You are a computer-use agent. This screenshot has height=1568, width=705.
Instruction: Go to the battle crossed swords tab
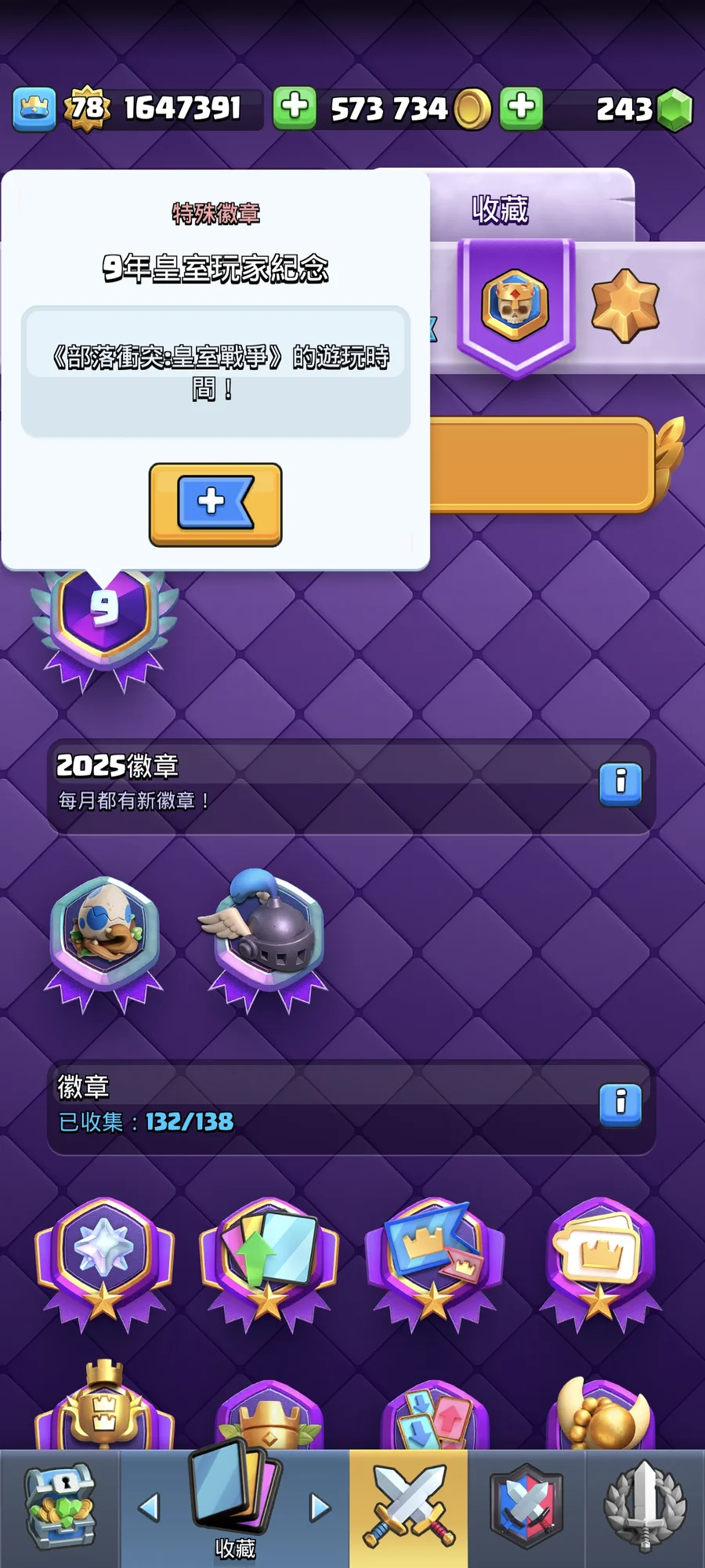pyautogui.click(x=408, y=1508)
